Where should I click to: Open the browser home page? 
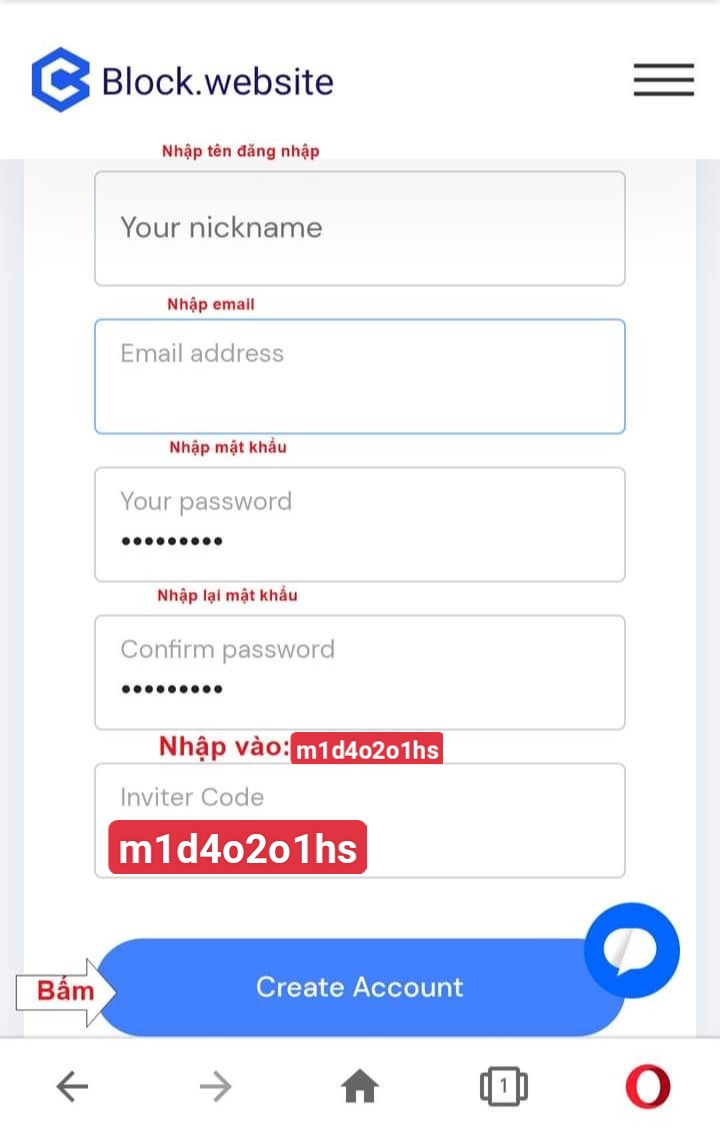click(360, 1086)
